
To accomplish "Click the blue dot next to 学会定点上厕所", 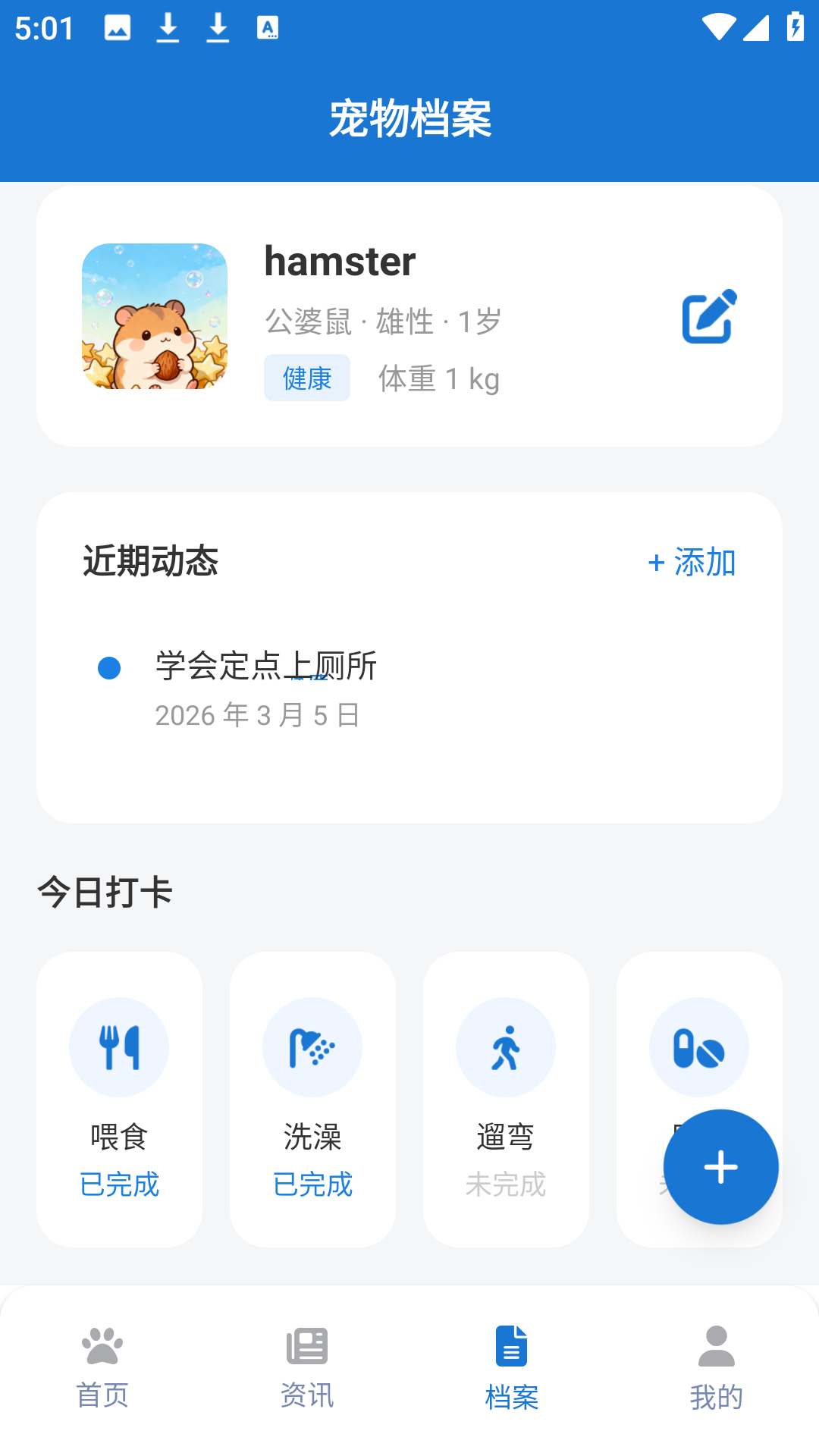I will click(108, 668).
